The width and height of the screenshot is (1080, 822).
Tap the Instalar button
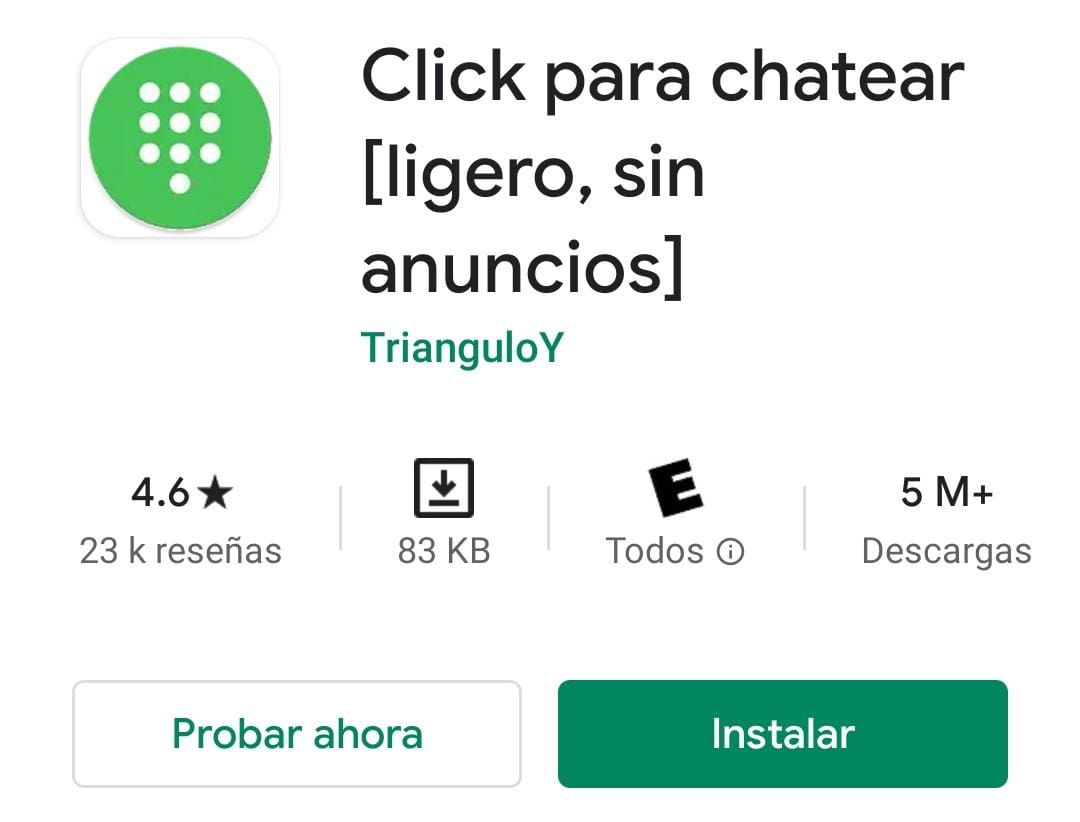[x=782, y=734]
